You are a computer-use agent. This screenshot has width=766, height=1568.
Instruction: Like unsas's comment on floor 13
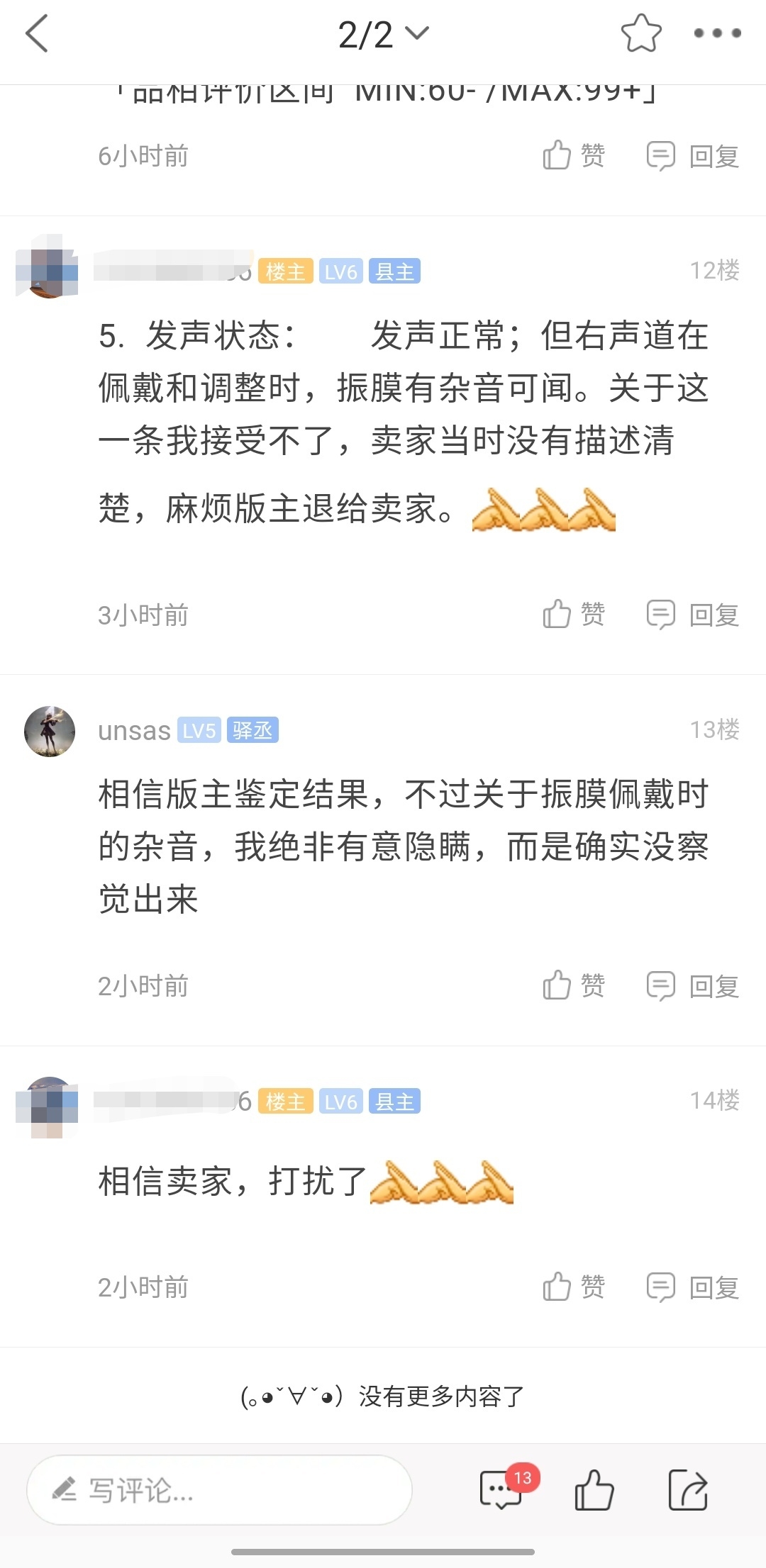click(573, 985)
